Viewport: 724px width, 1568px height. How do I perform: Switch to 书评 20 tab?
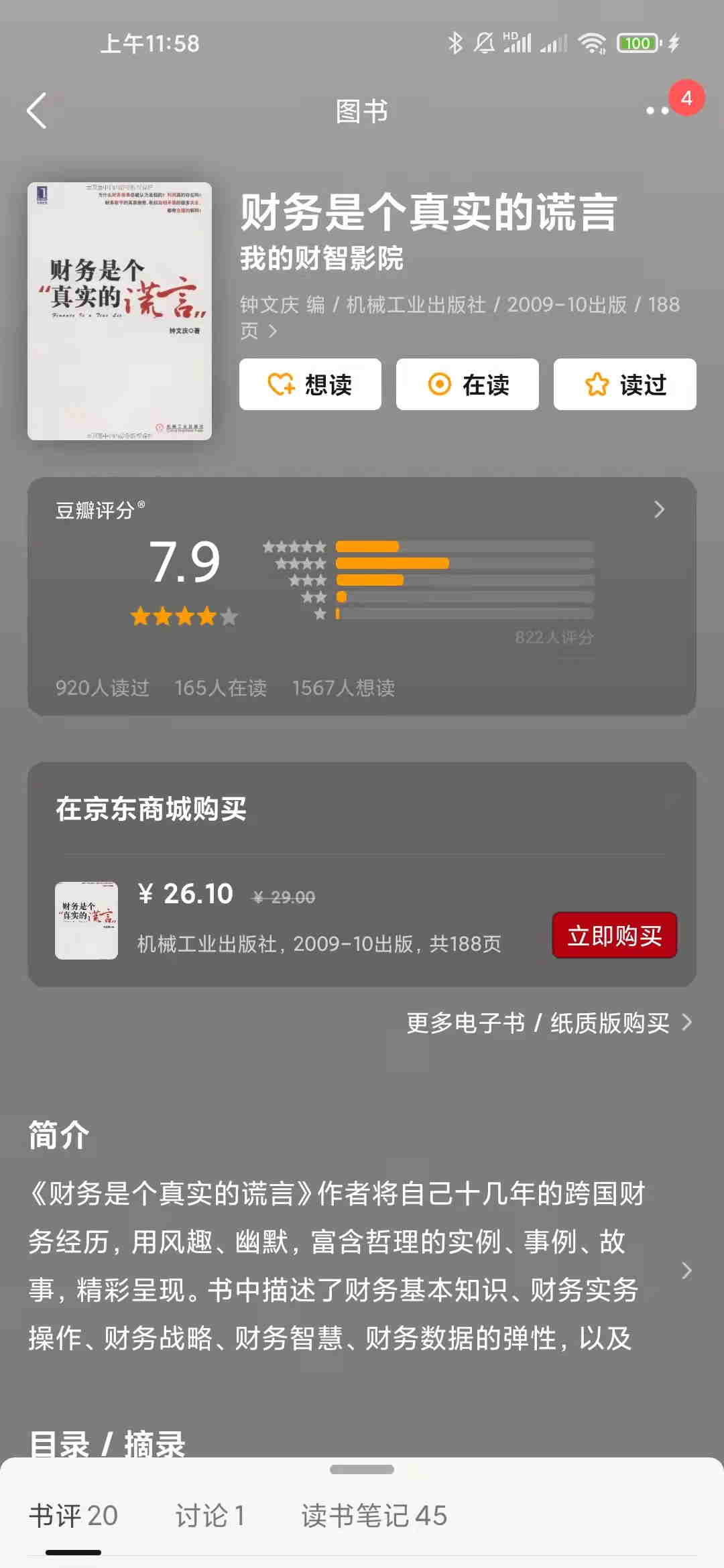(74, 1516)
